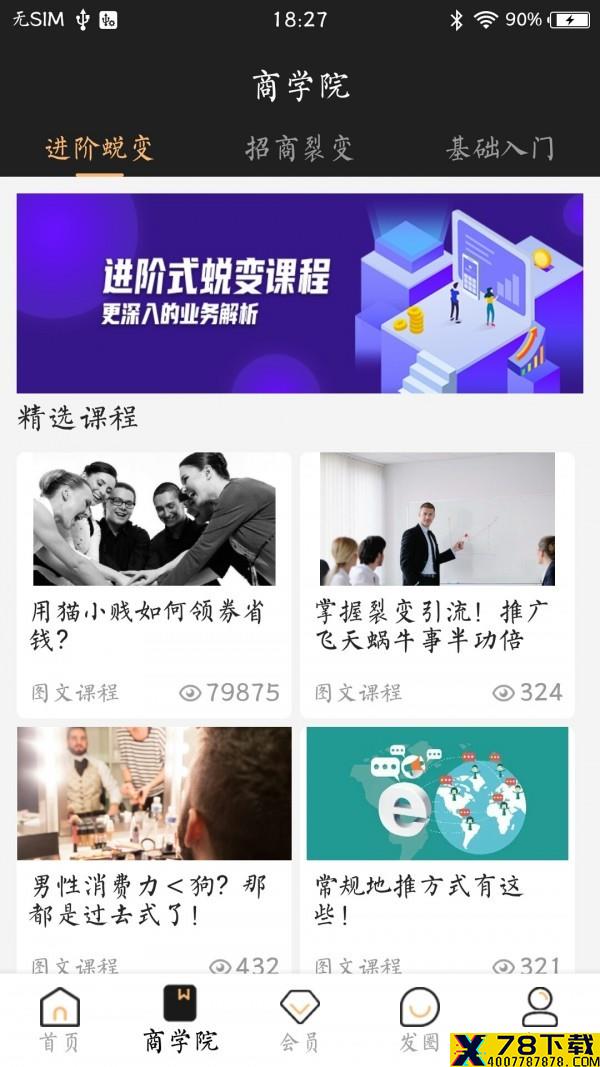The image size is (600, 1067).
Task: Tap the 商学院 bottom tab
Action: [180, 1019]
